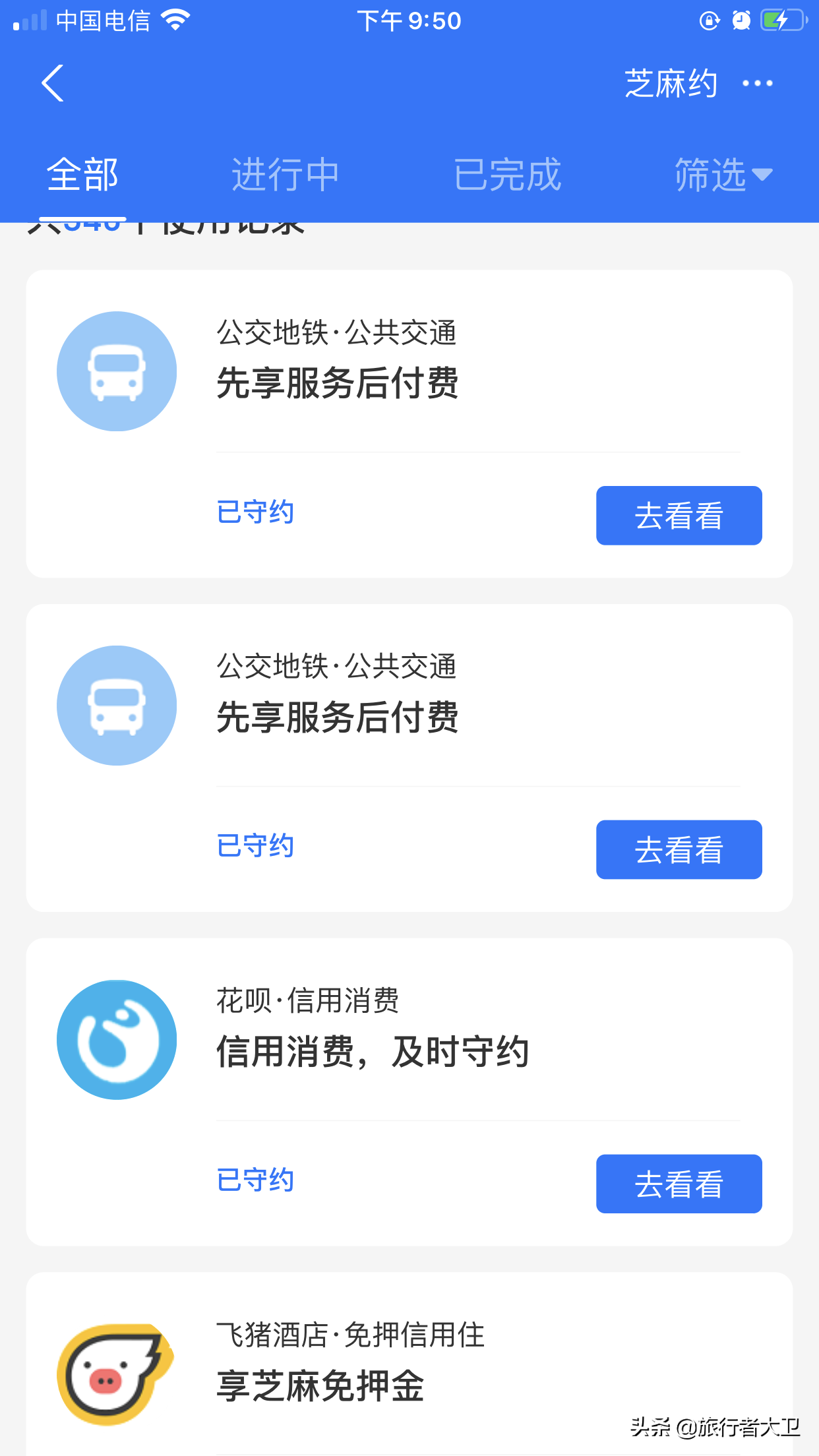
Task: Tap 去看看 on the 花呗 record
Action: (x=679, y=1184)
